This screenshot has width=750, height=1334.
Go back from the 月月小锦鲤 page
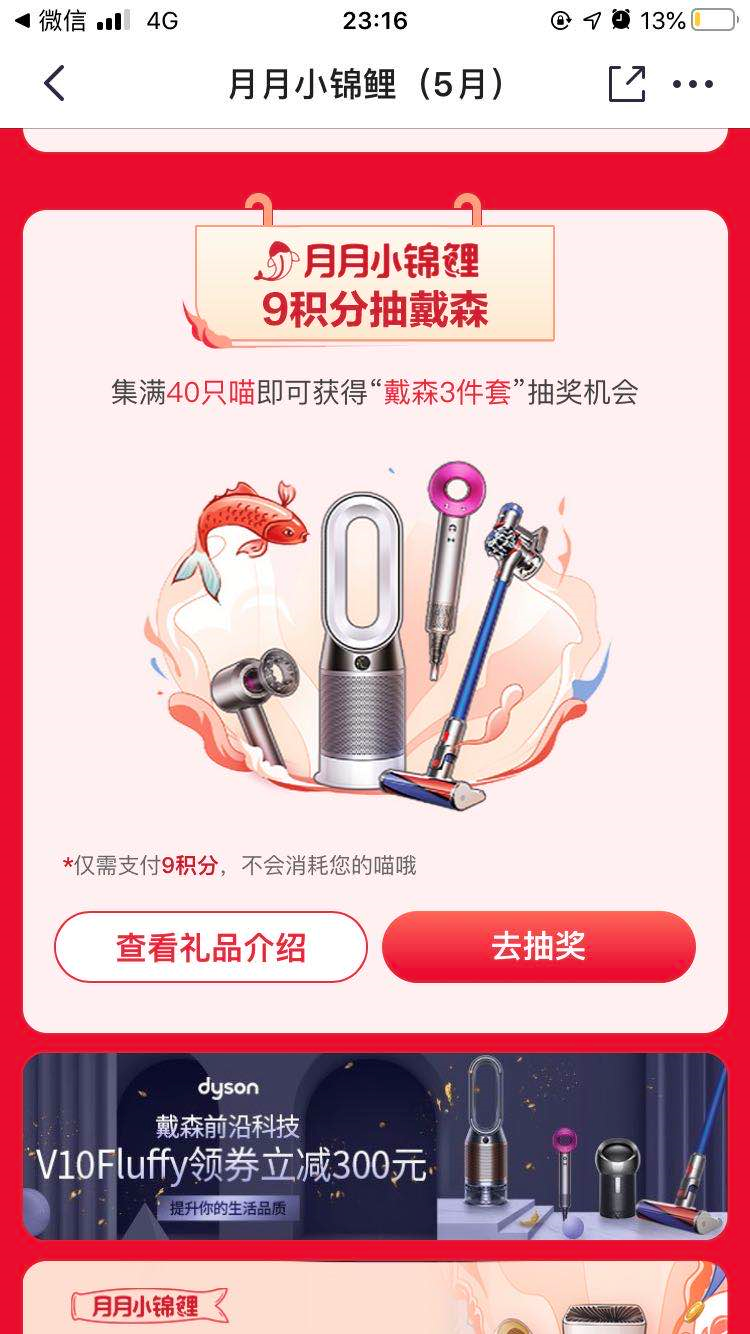point(55,84)
